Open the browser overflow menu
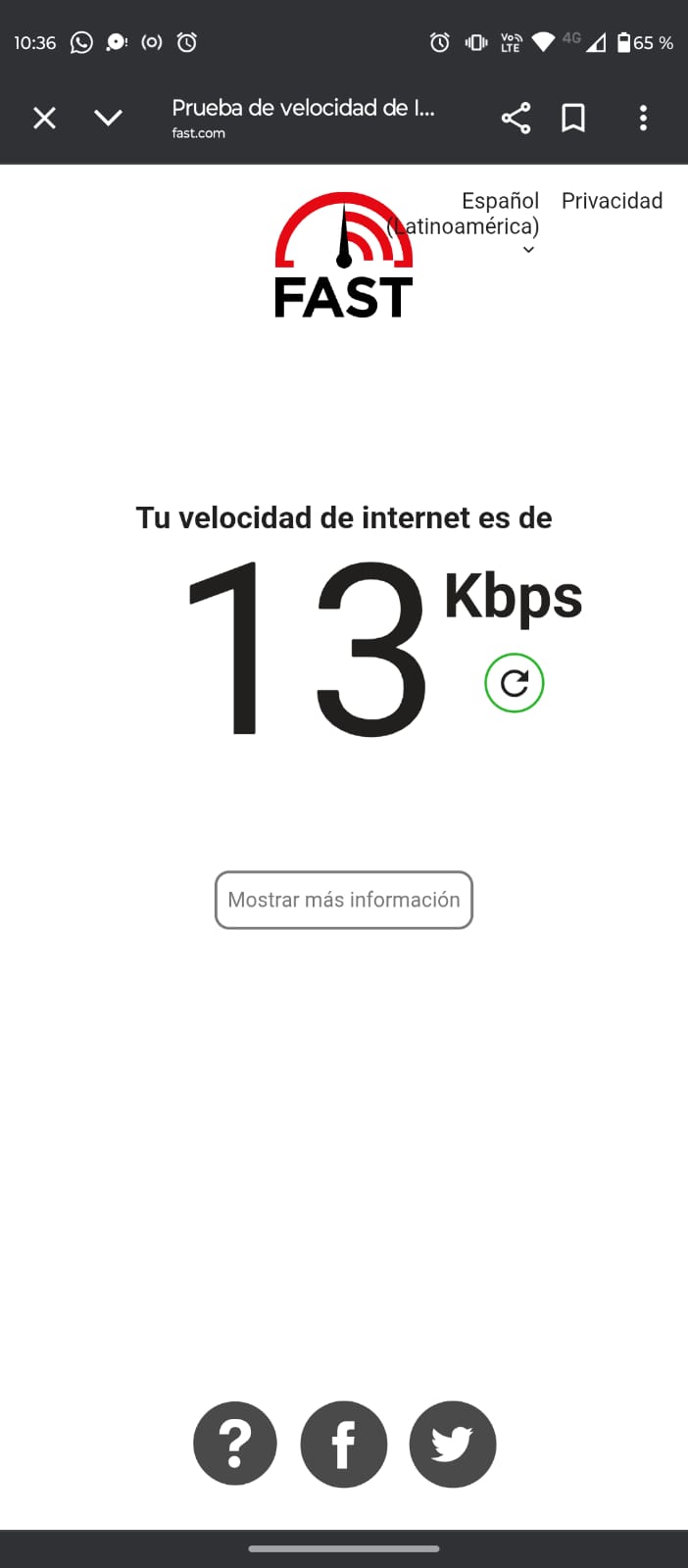Image resolution: width=688 pixels, height=1568 pixels. click(643, 119)
